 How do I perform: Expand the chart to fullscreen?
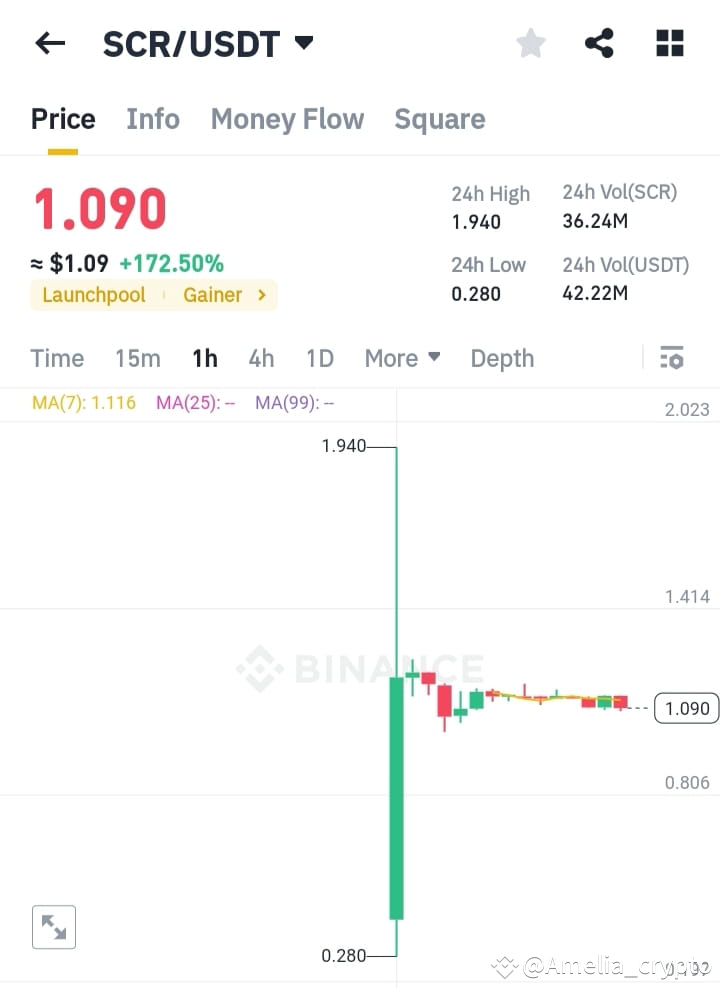click(x=53, y=927)
